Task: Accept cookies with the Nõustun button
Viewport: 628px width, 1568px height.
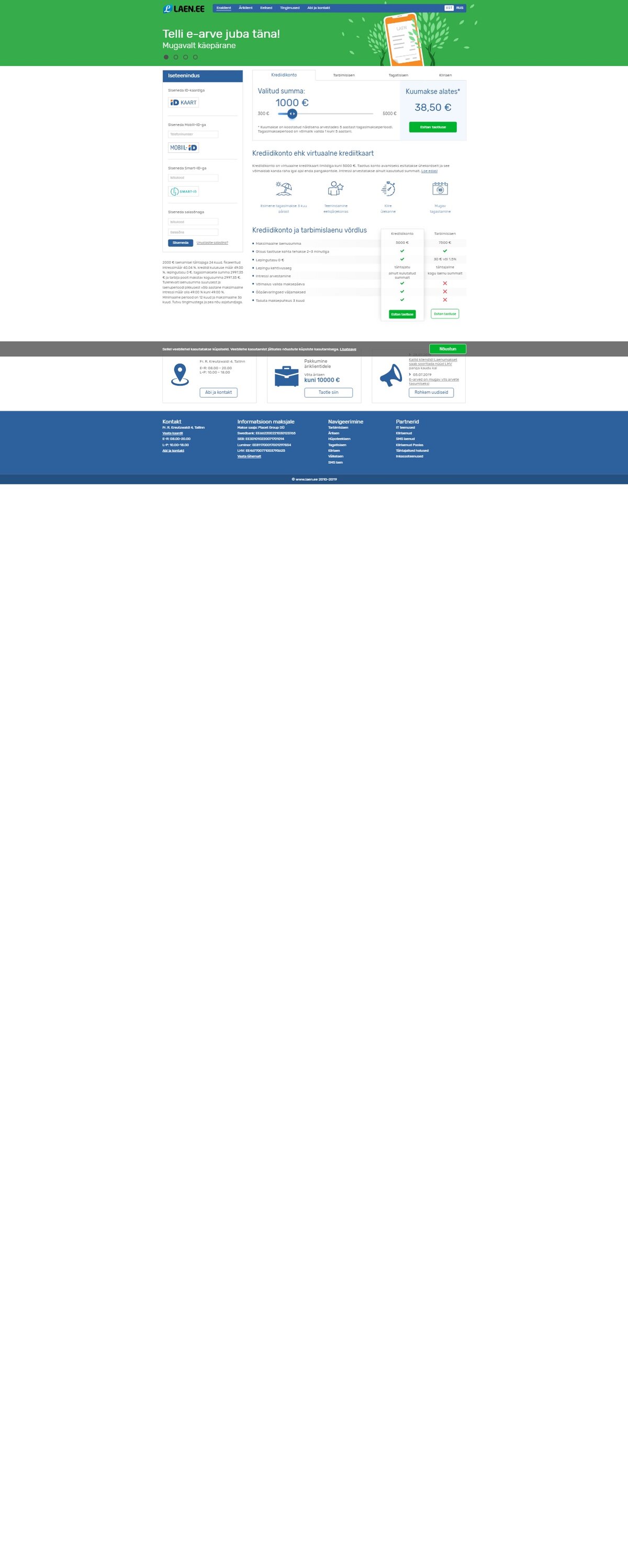Action: [x=447, y=349]
